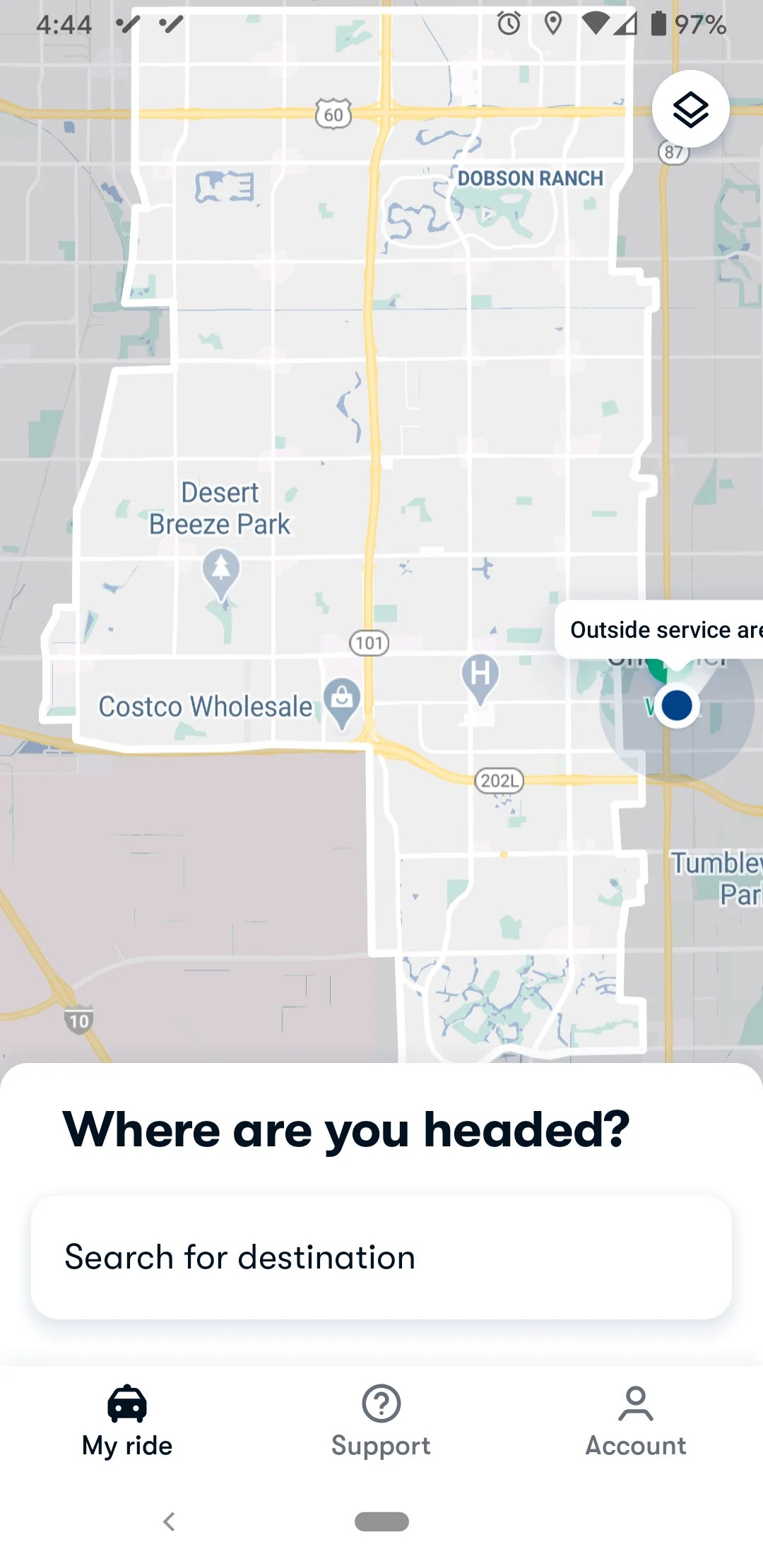Select the Desert Breeze Park marker

[x=221, y=572]
